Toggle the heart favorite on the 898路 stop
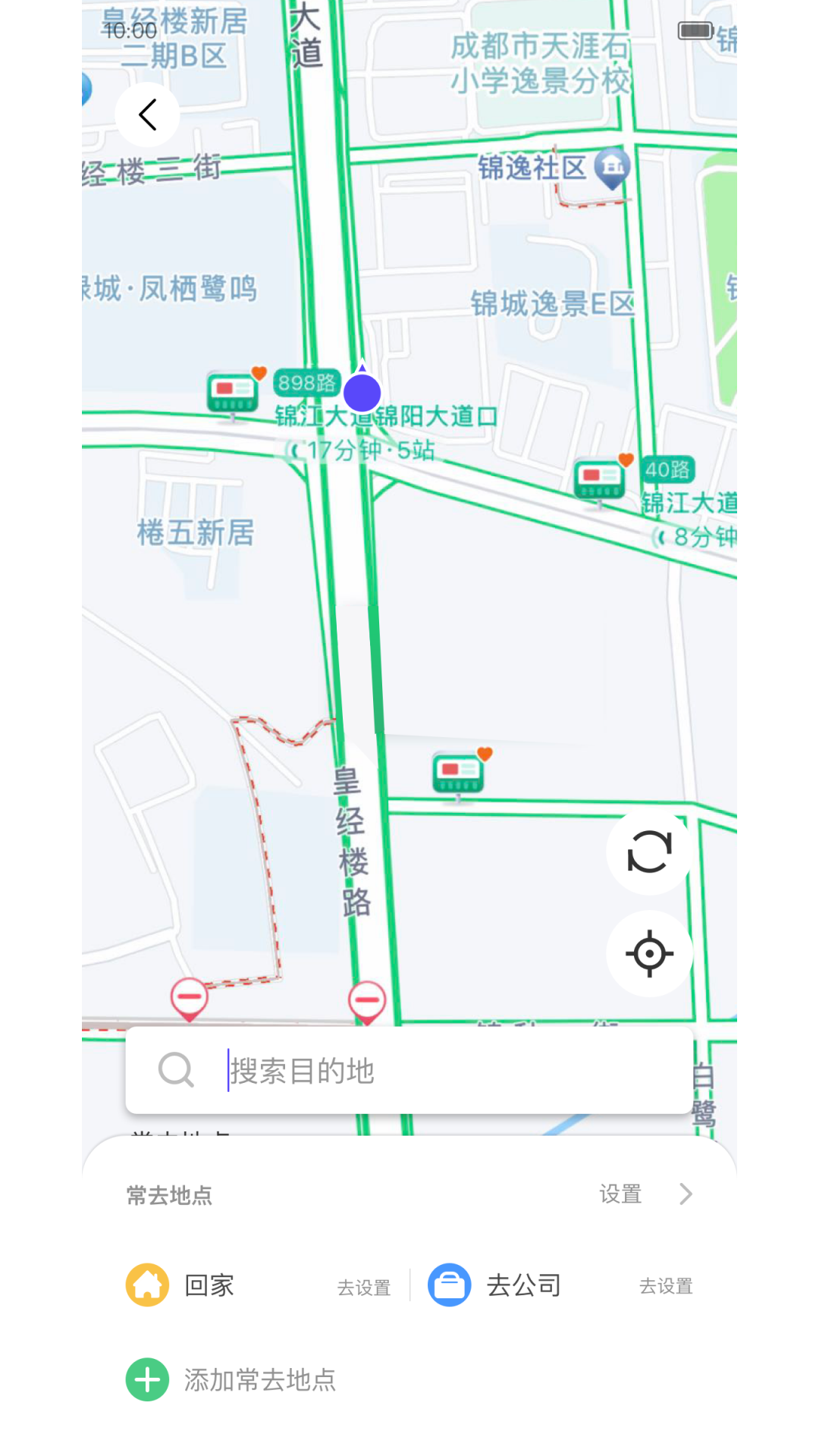Image resolution: width=819 pixels, height=1456 pixels. [258, 373]
